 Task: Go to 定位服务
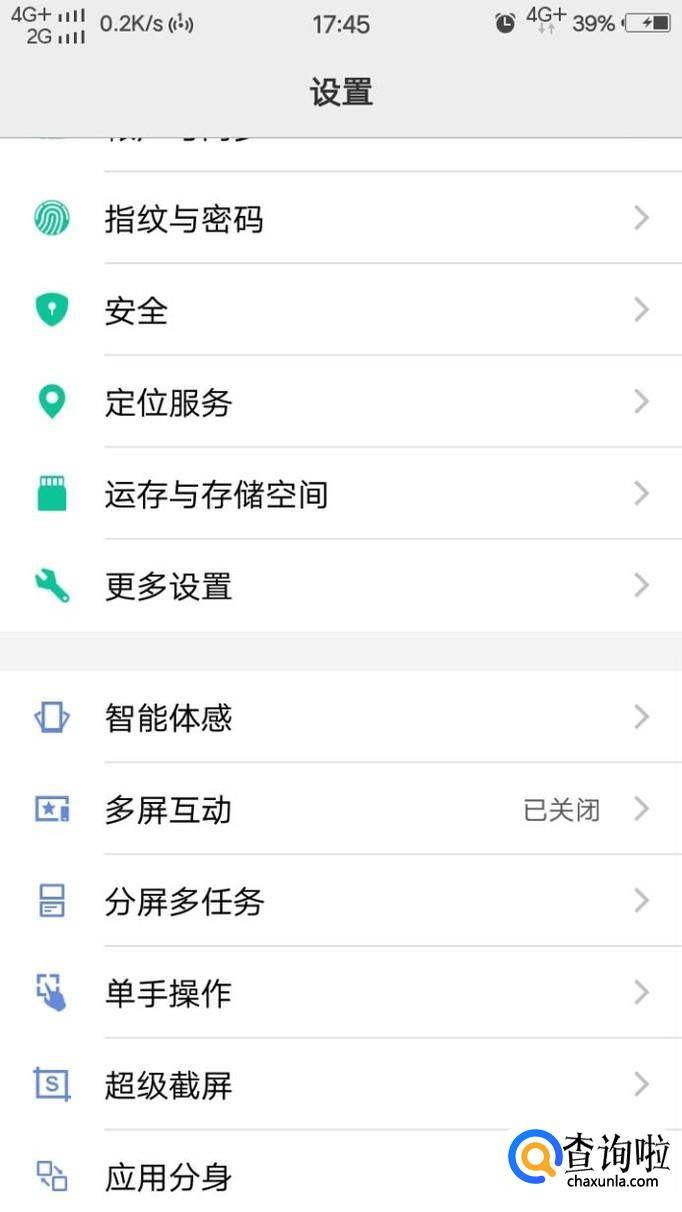(x=168, y=403)
